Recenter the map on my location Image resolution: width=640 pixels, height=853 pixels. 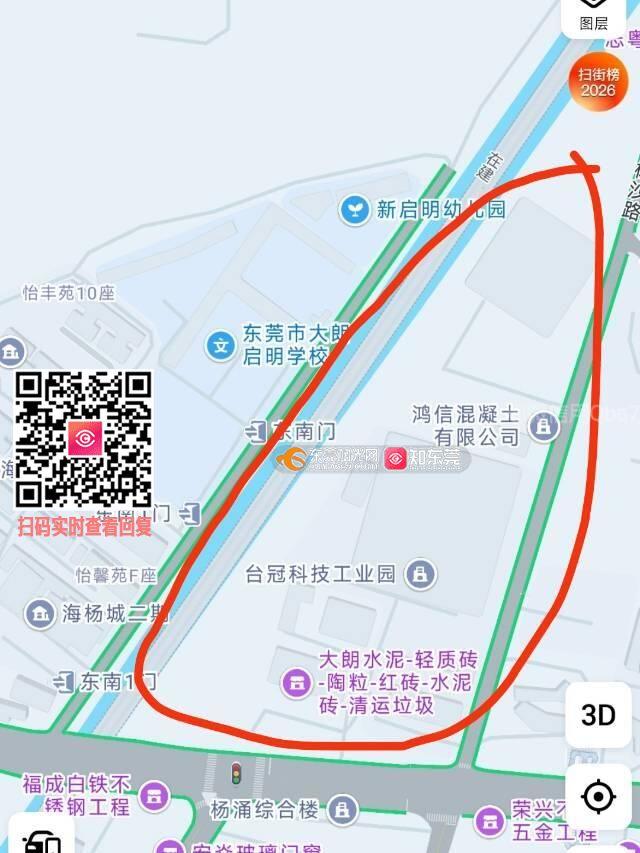pyautogui.click(x=598, y=797)
